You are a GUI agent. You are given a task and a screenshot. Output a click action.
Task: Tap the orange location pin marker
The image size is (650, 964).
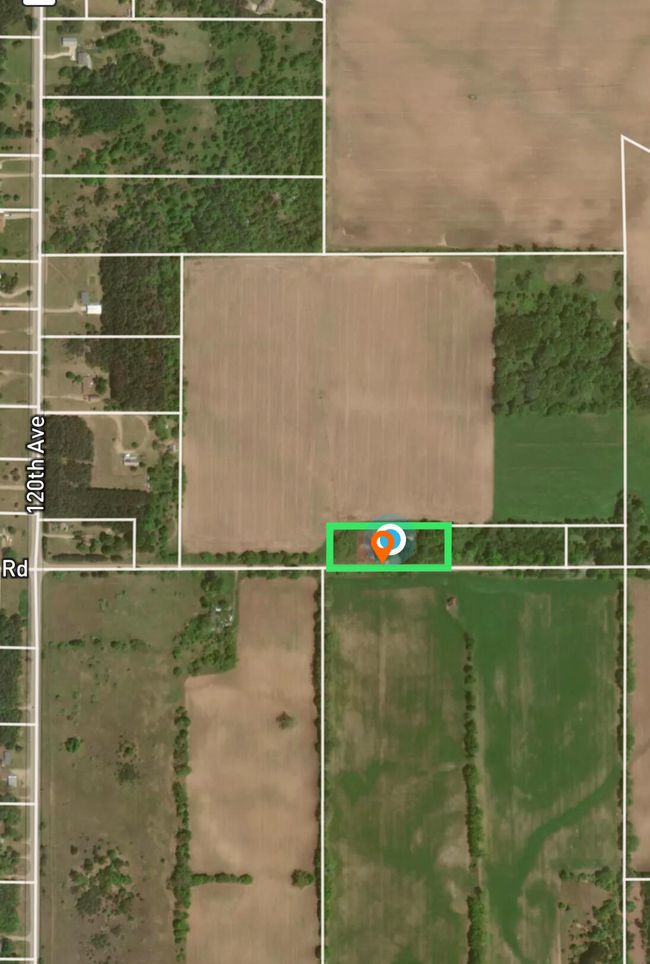click(x=382, y=546)
